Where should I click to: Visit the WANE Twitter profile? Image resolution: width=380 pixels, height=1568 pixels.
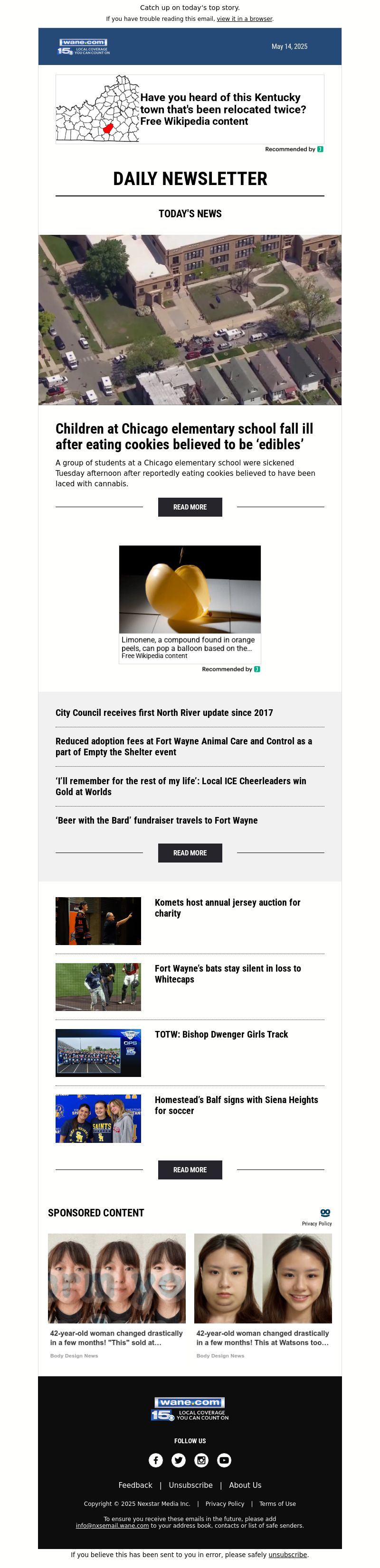[x=179, y=1460]
